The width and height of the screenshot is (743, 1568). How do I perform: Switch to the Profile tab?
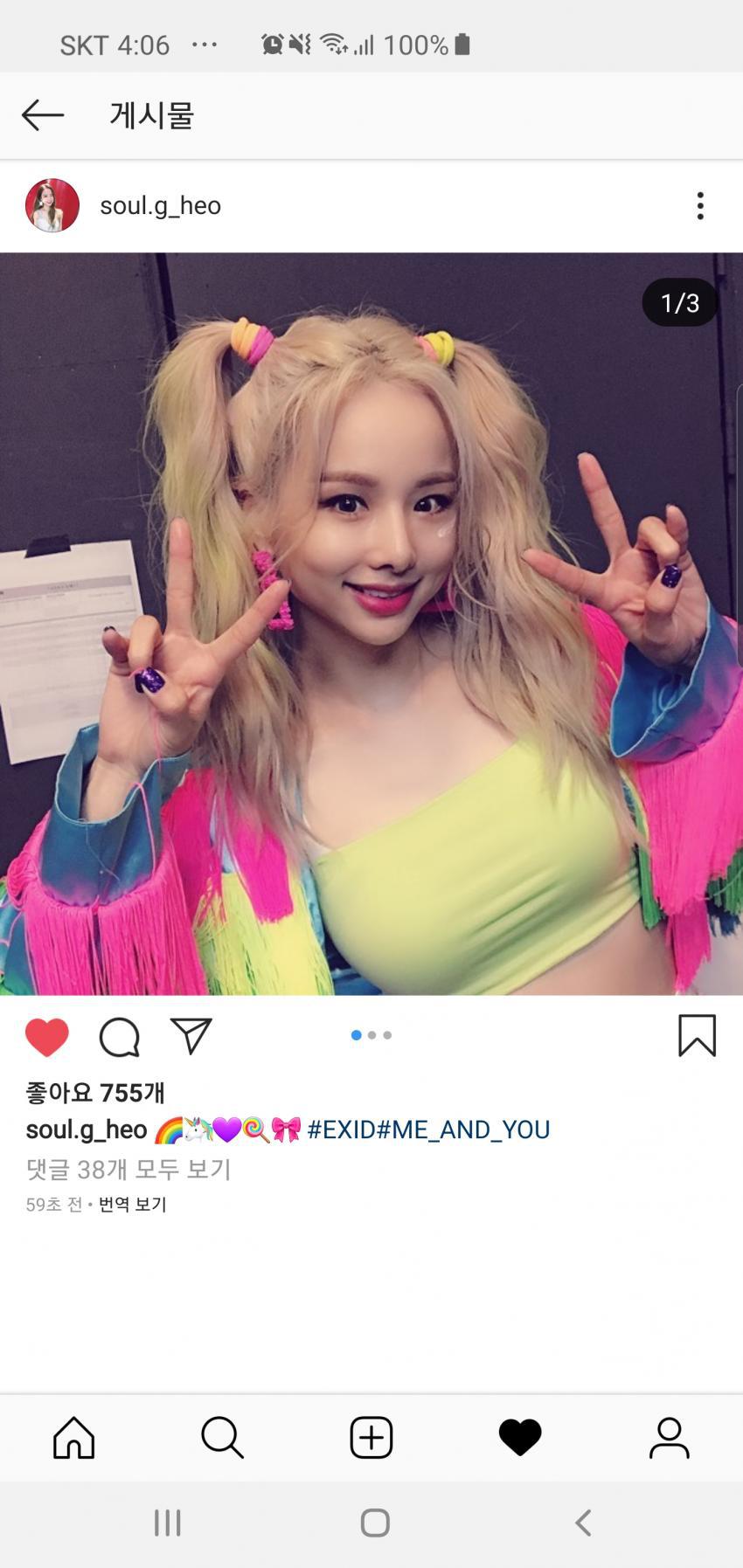pyautogui.click(x=669, y=1437)
